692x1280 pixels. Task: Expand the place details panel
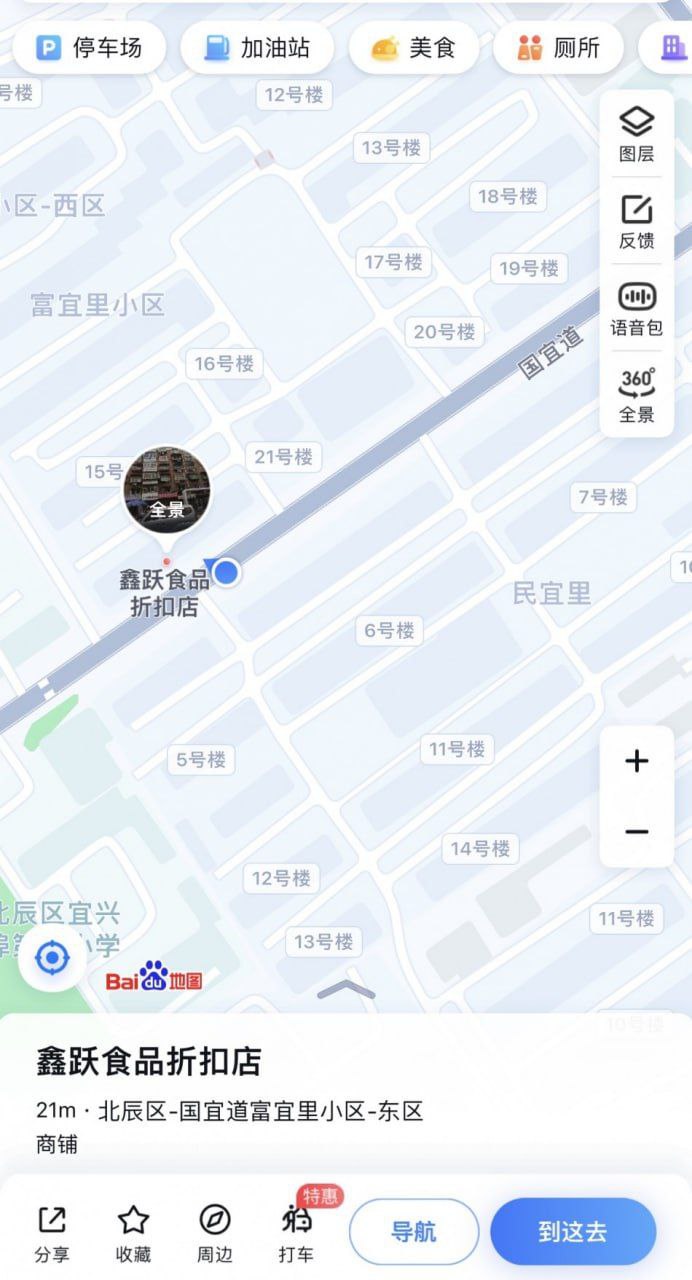coord(346,990)
